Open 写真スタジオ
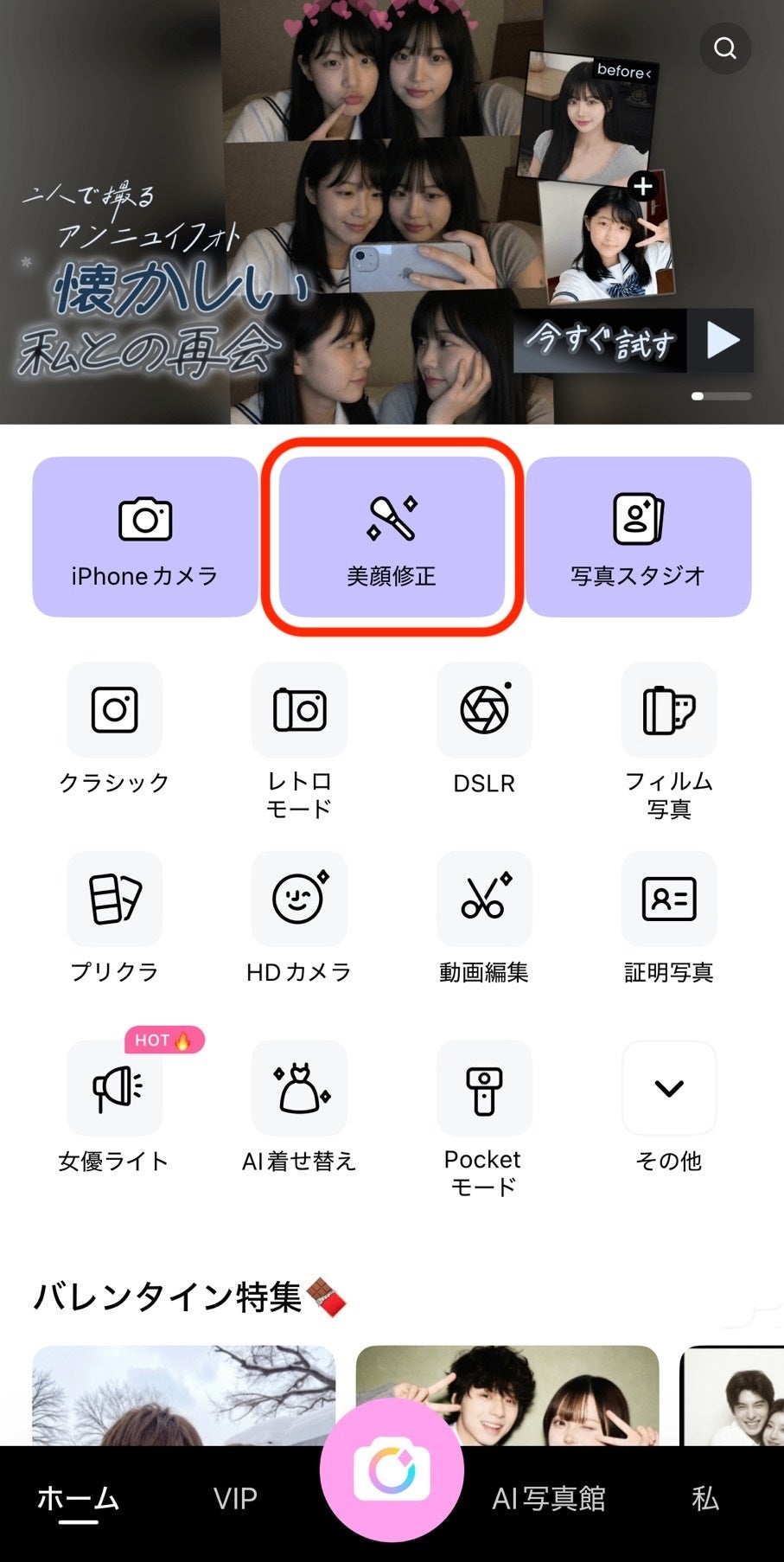The width and height of the screenshot is (784, 1562). pos(638,537)
